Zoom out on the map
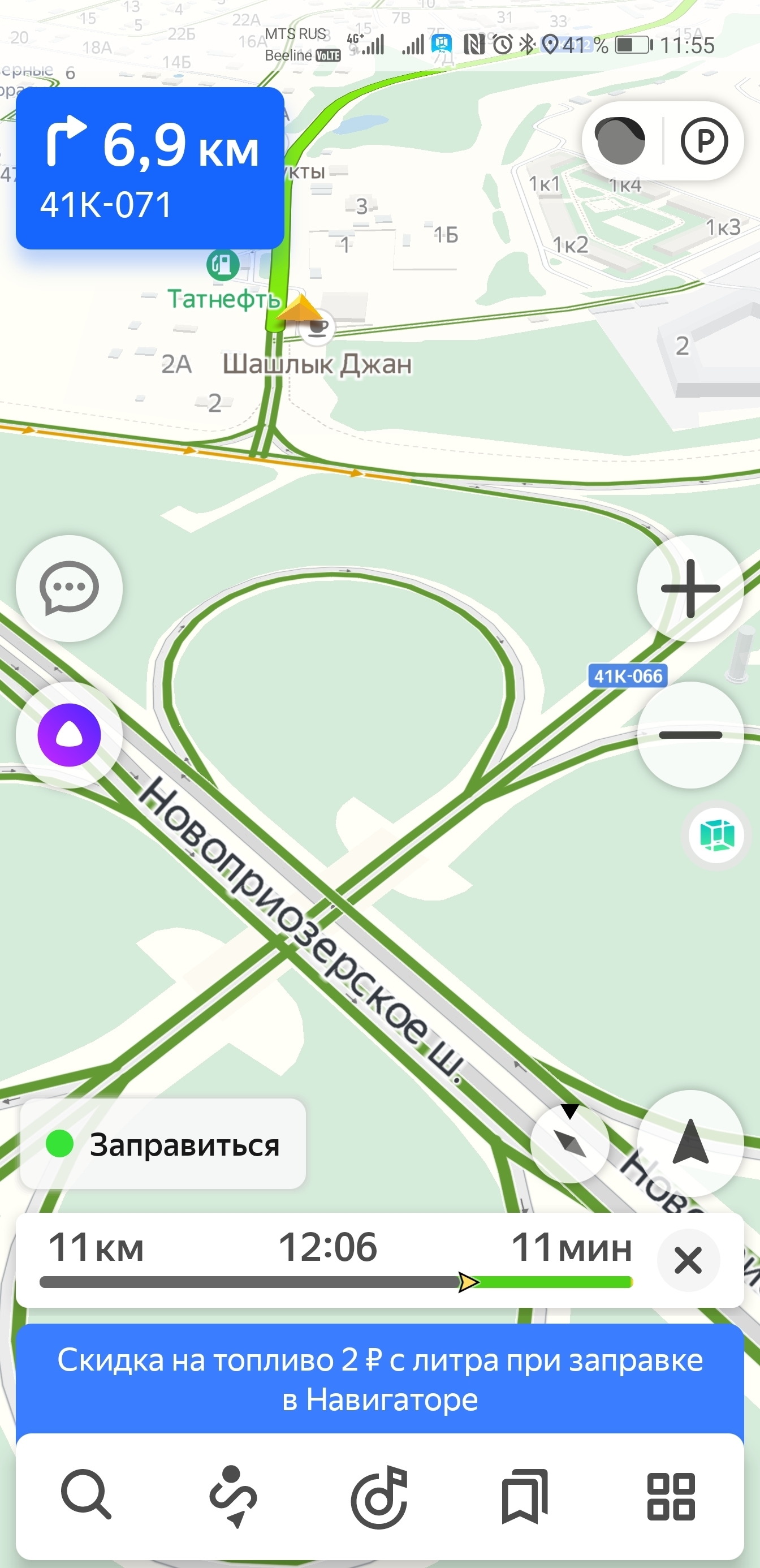 [690, 735]
